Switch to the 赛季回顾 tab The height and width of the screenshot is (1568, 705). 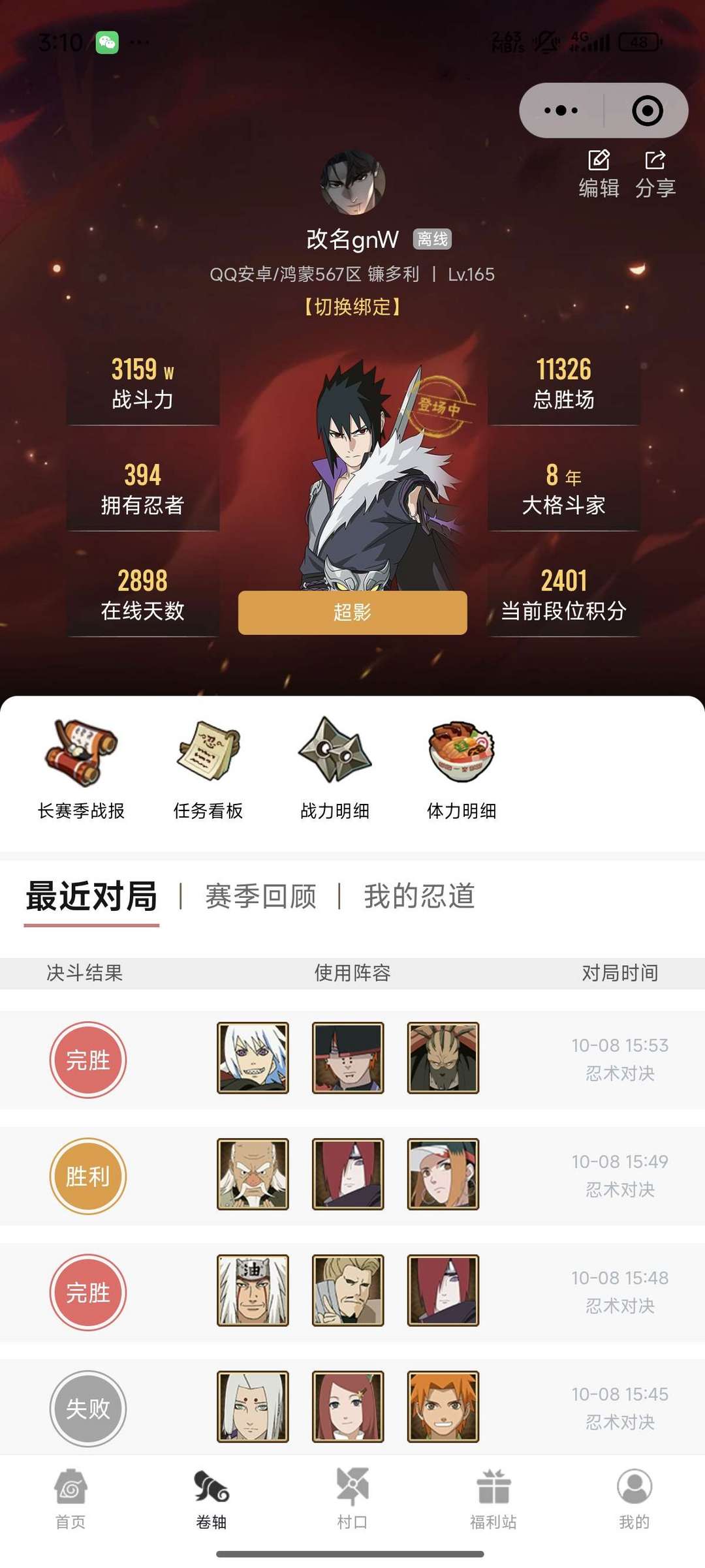click(x=260, y=896)
